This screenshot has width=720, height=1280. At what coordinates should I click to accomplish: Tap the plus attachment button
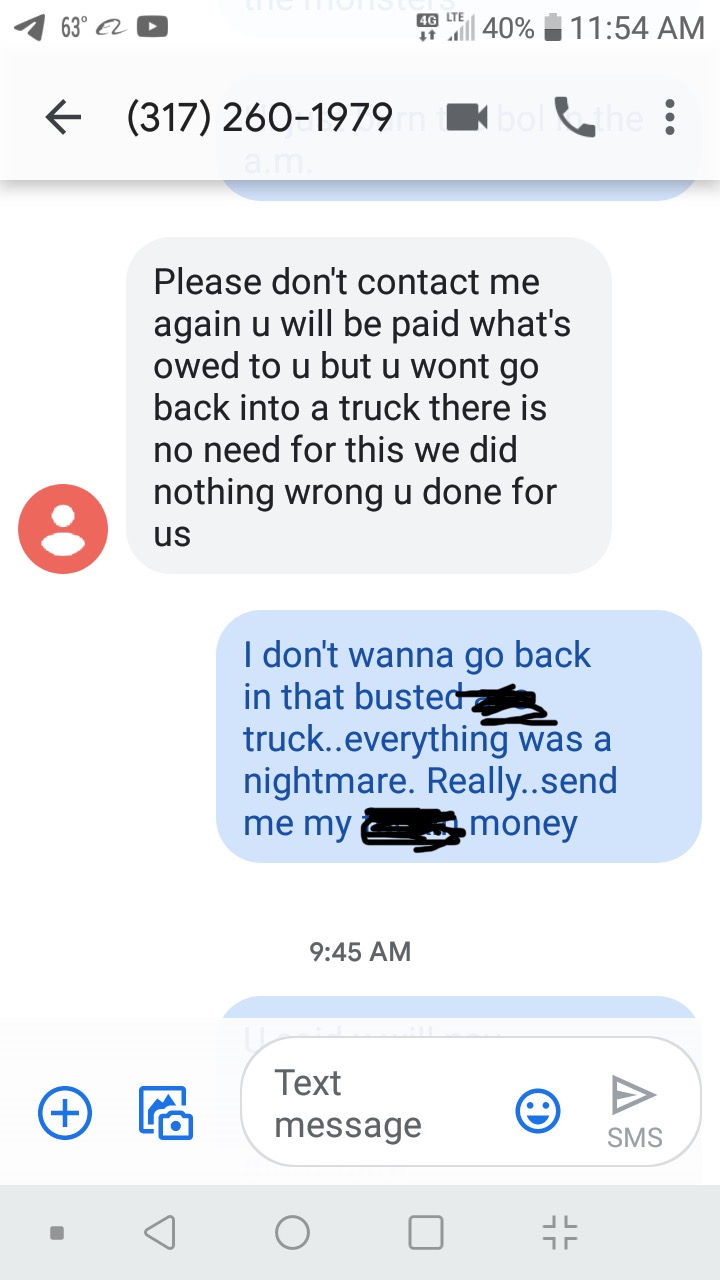[65, 1111]
